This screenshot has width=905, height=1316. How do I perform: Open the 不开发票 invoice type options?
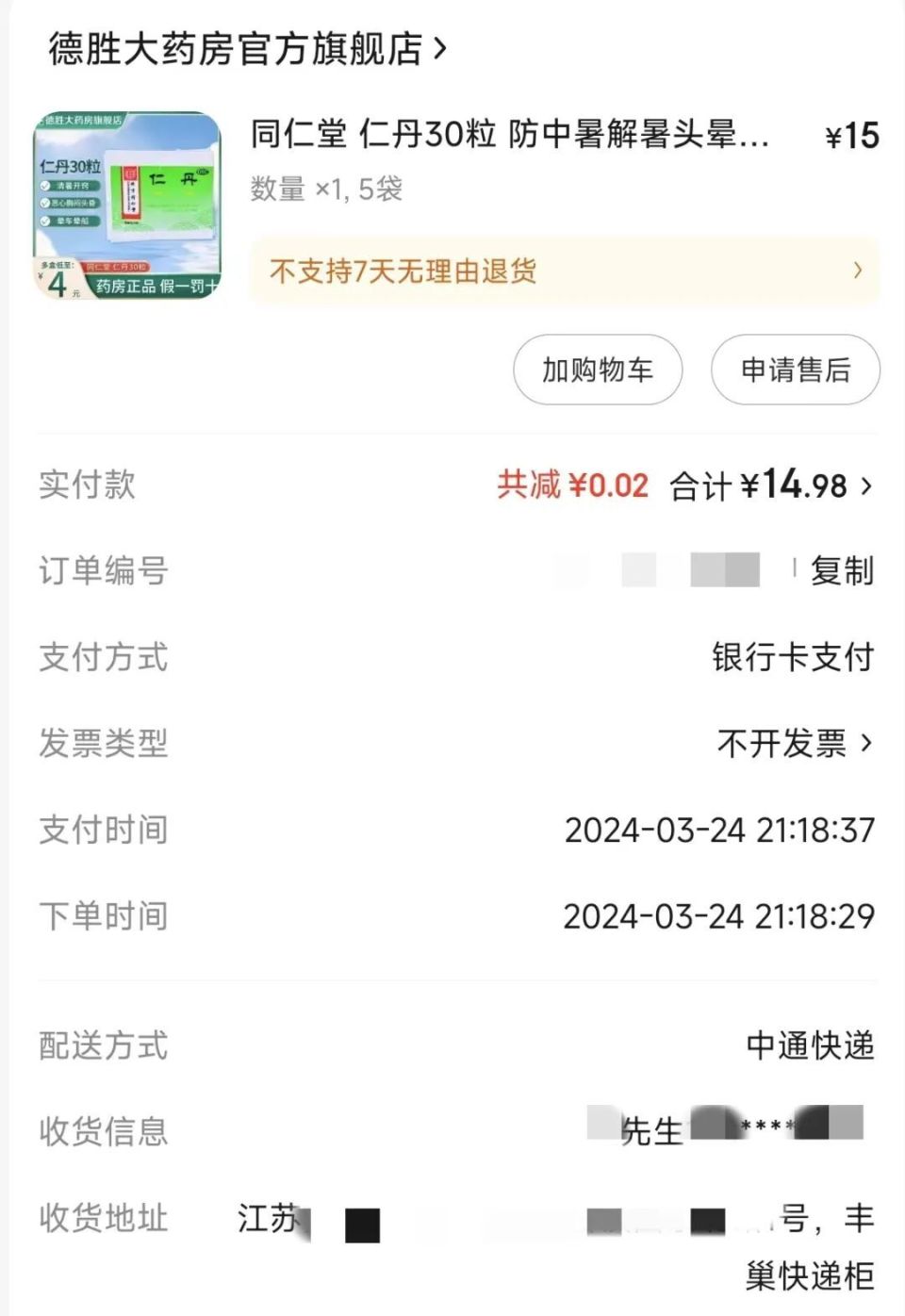[x=784, y=745]
